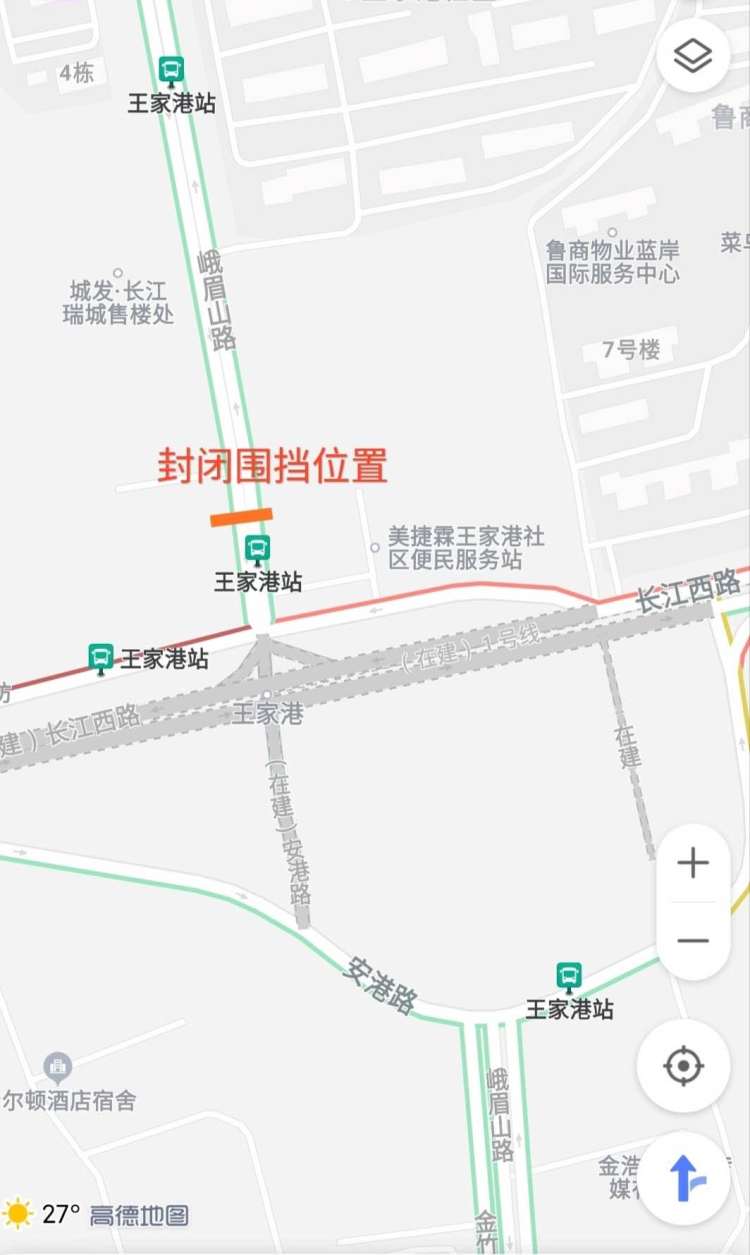Screen dimensions: 750x1255
Task: Select the topmost 王家港站 bus stop icon
Action: click(x=170, y=69)
